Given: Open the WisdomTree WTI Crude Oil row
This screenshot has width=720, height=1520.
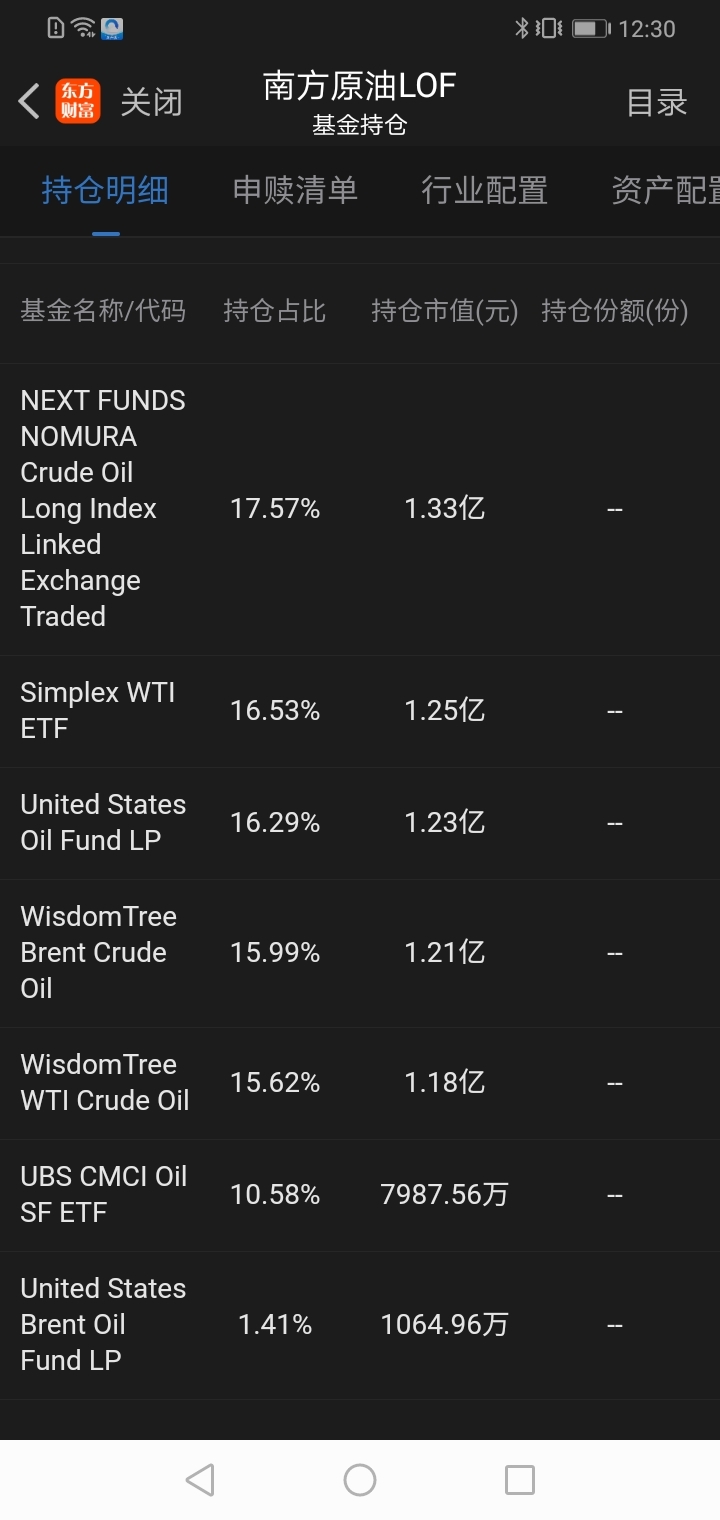Looking at the screenshot, I should [360, 1083].
